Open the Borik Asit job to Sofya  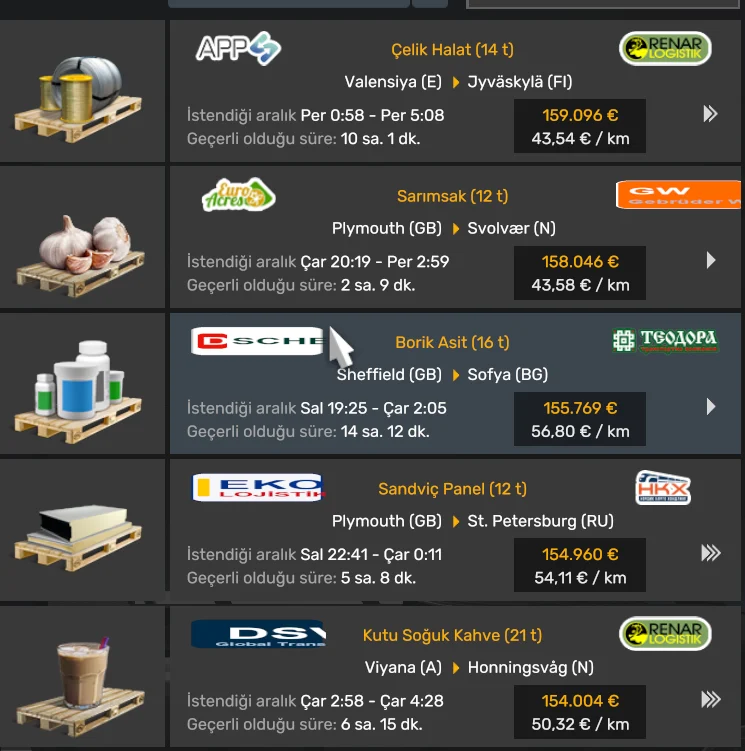pyautogui.click(x=455, y=384)
